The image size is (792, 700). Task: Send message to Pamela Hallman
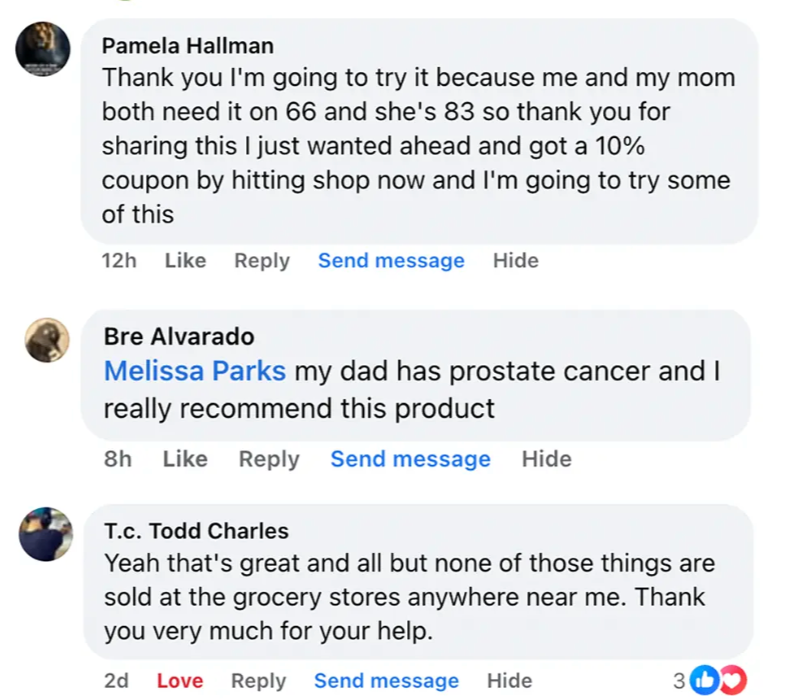coord(391,260)
